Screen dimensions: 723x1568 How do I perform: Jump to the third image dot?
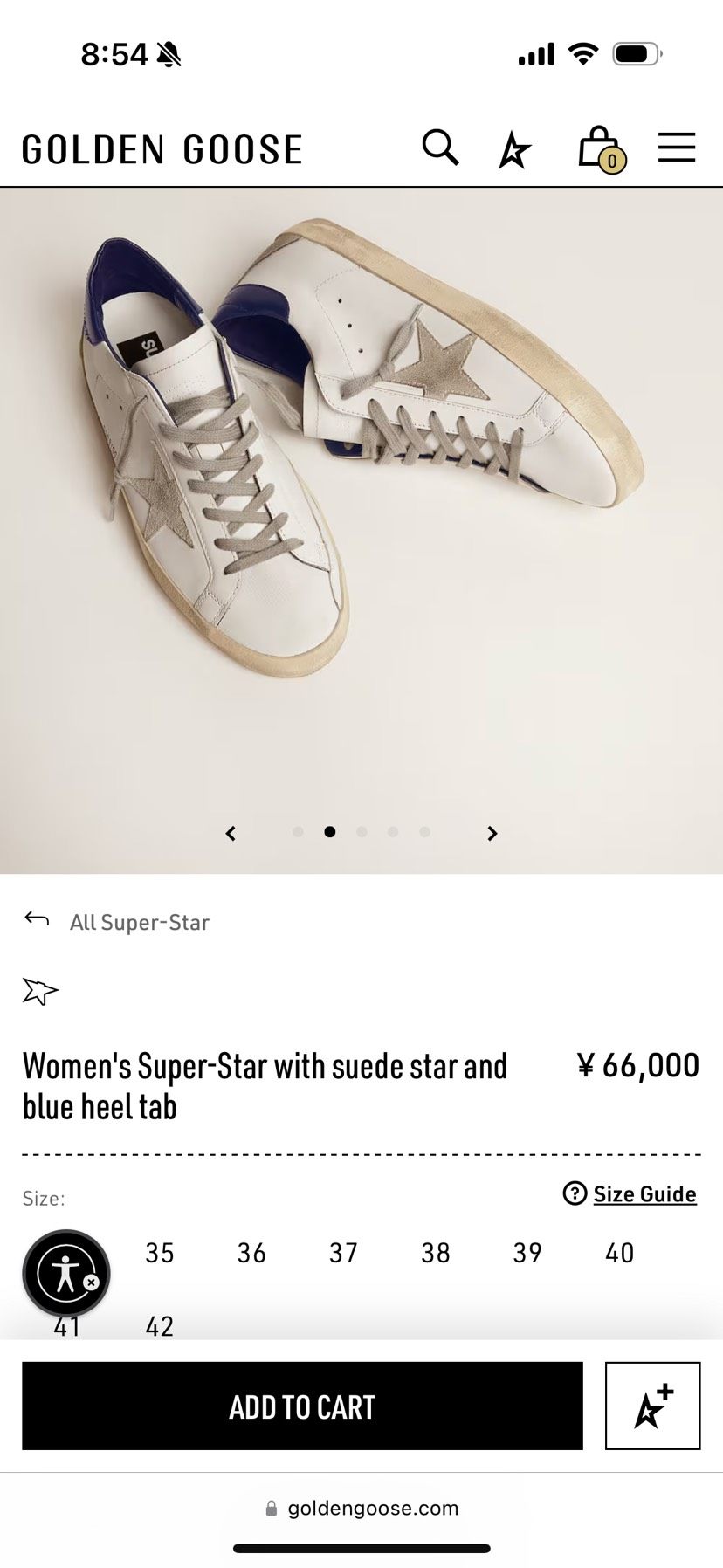(x=361, y=832)
